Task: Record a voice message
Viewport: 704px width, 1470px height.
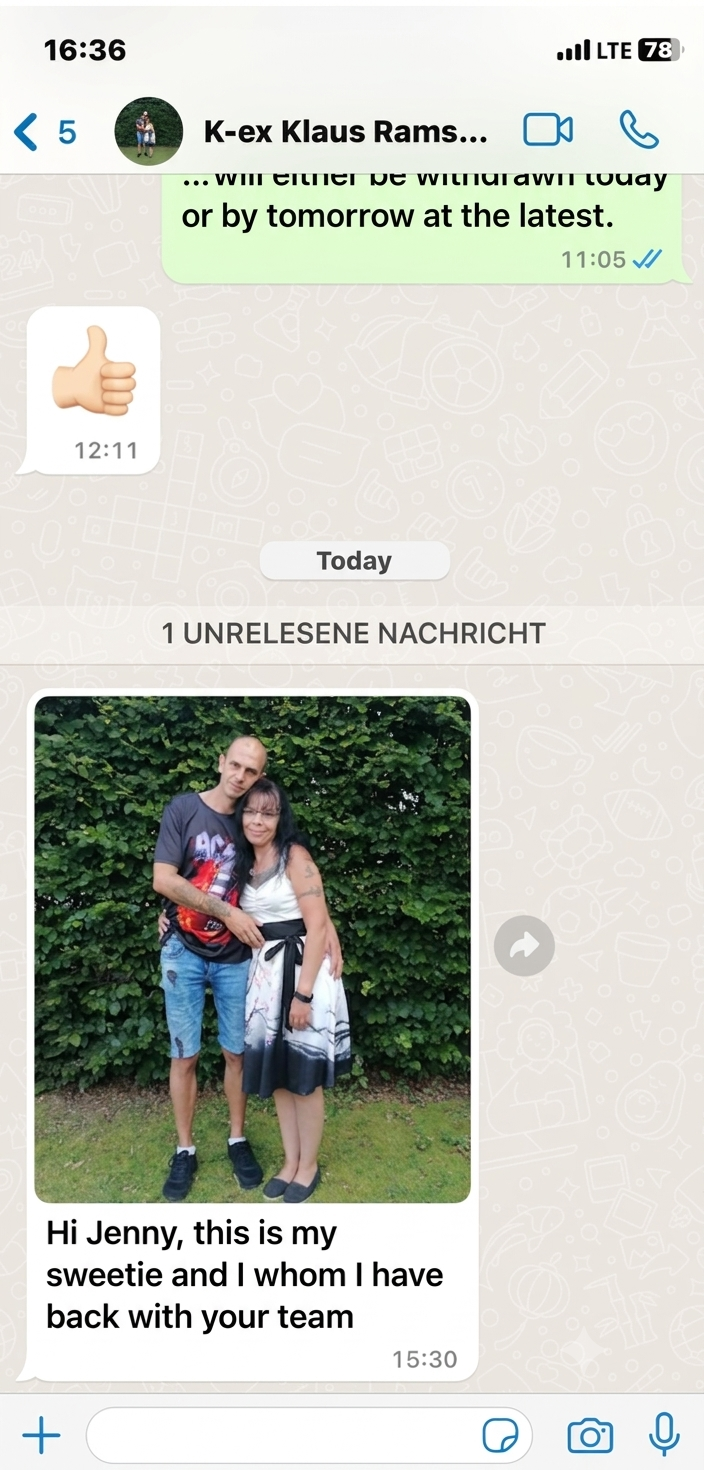Action: click(664, 1435)
